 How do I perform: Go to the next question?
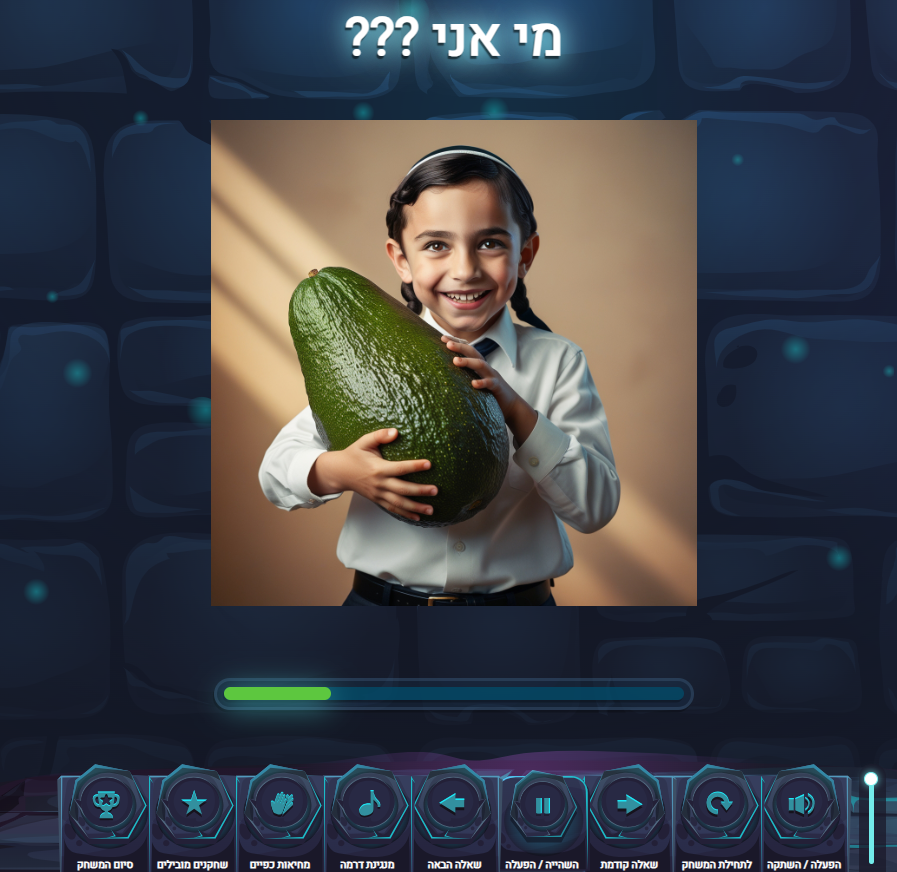pyautogui.click(x=455, y=804)
